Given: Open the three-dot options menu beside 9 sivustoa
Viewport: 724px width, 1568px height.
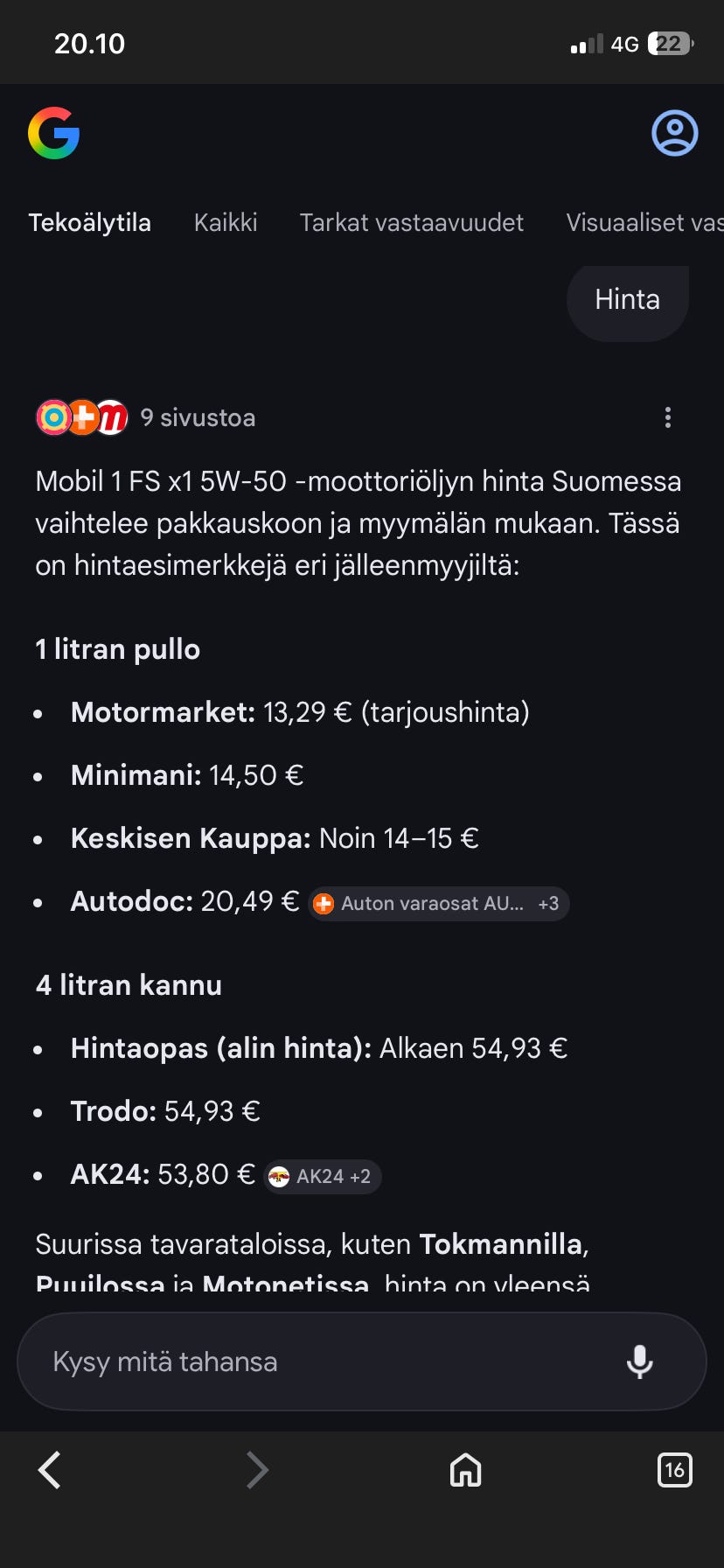Looking at the screenshot, I should point(667,417).
